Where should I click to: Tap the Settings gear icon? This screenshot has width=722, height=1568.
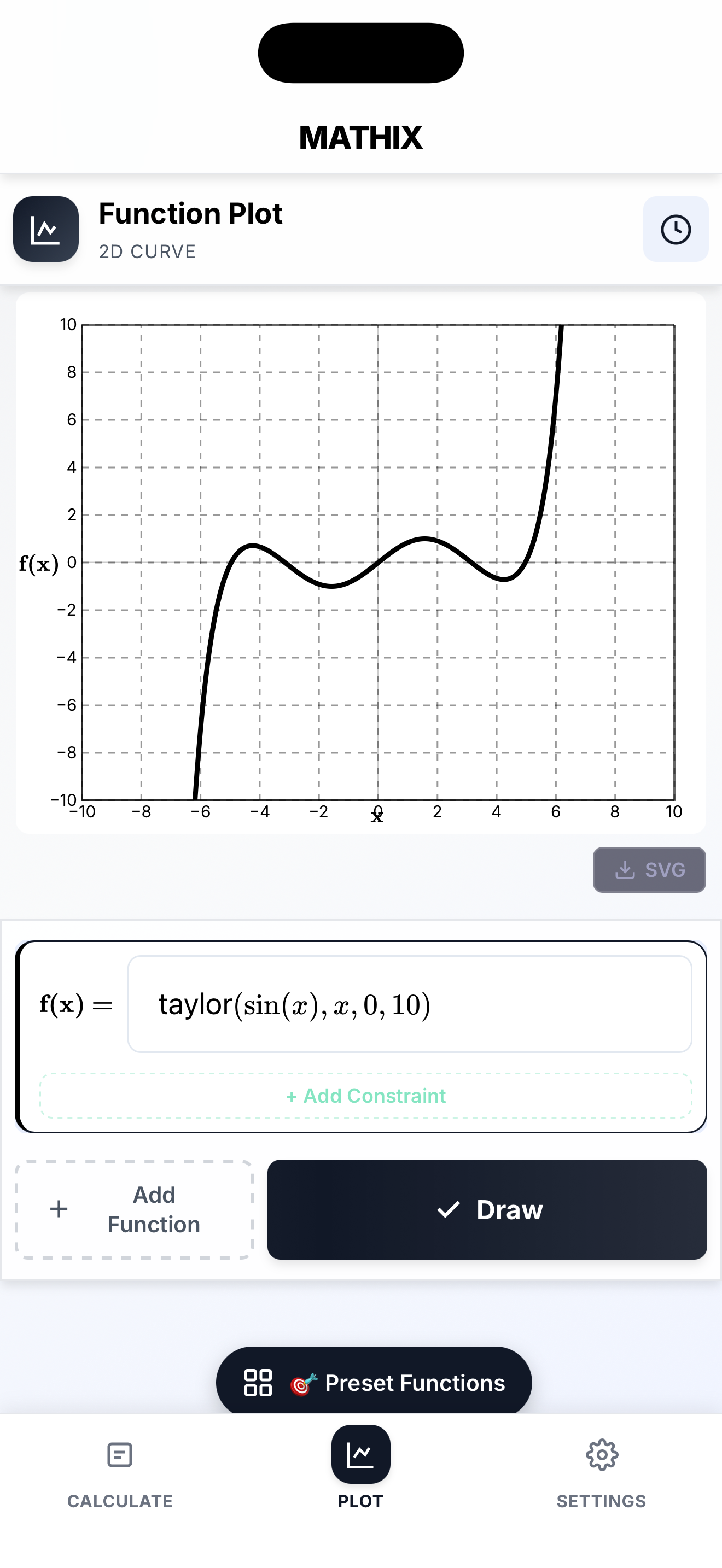[602, 1456]
